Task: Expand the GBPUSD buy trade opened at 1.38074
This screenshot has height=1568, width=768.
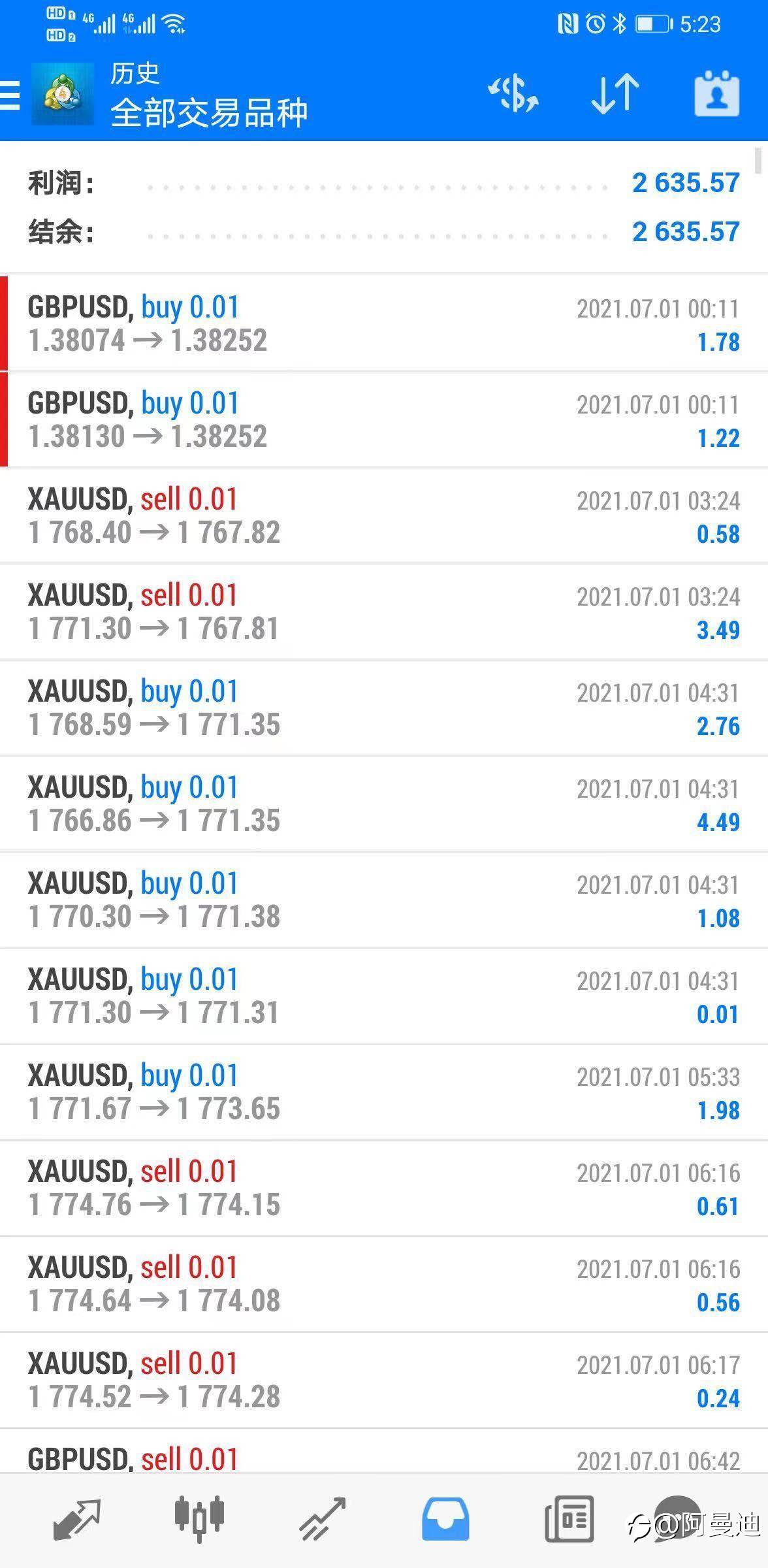Action: click(x=384, y=324)
